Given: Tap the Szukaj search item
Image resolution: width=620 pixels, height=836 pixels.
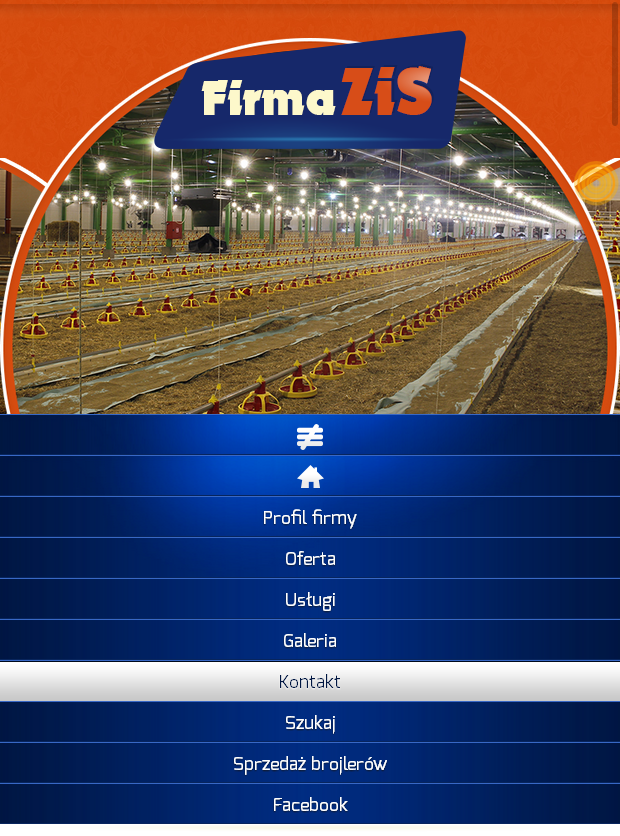Looking at the screenshot, I should (x=310, y=723).
